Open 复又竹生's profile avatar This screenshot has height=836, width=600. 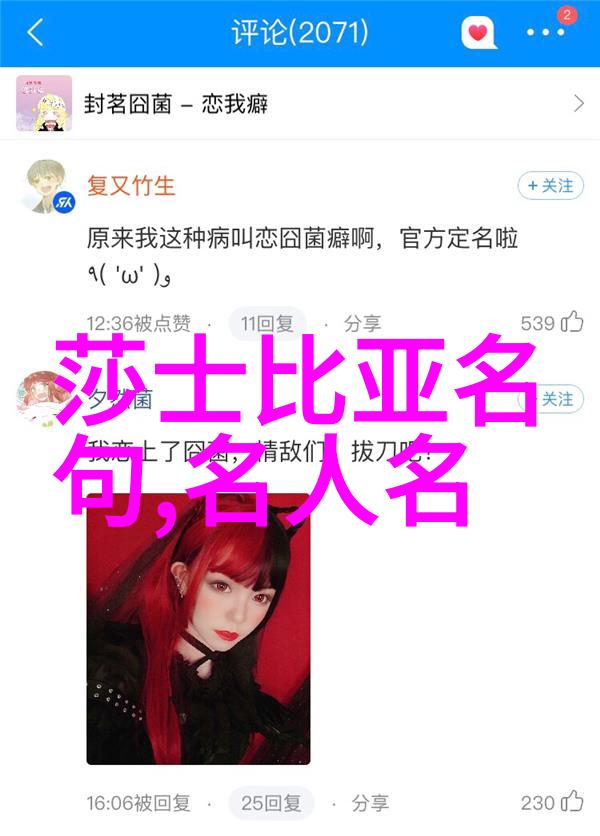tap(48, 189)
